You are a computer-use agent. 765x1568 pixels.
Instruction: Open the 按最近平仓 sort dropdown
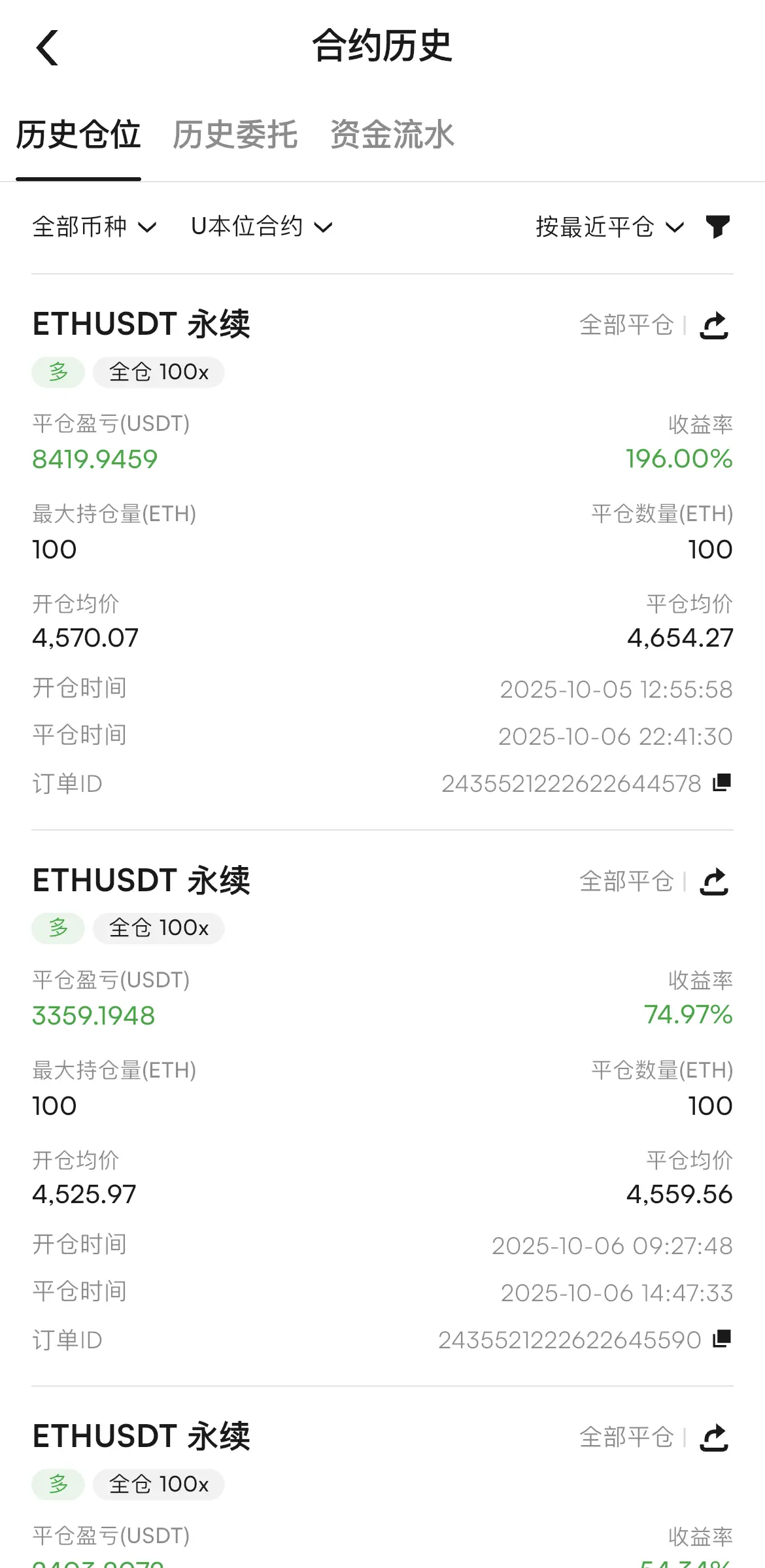609,227
